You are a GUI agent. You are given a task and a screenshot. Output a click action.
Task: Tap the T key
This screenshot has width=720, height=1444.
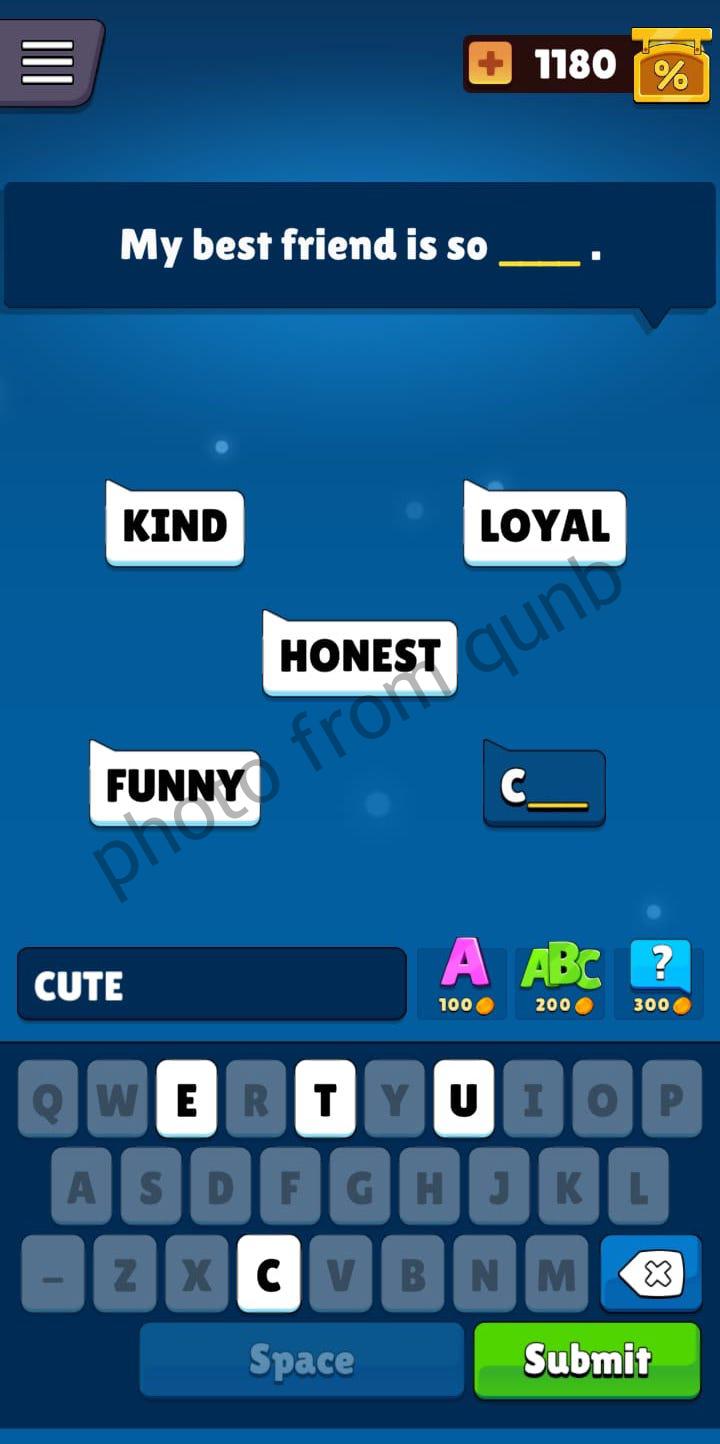[x=325, y=1099]
